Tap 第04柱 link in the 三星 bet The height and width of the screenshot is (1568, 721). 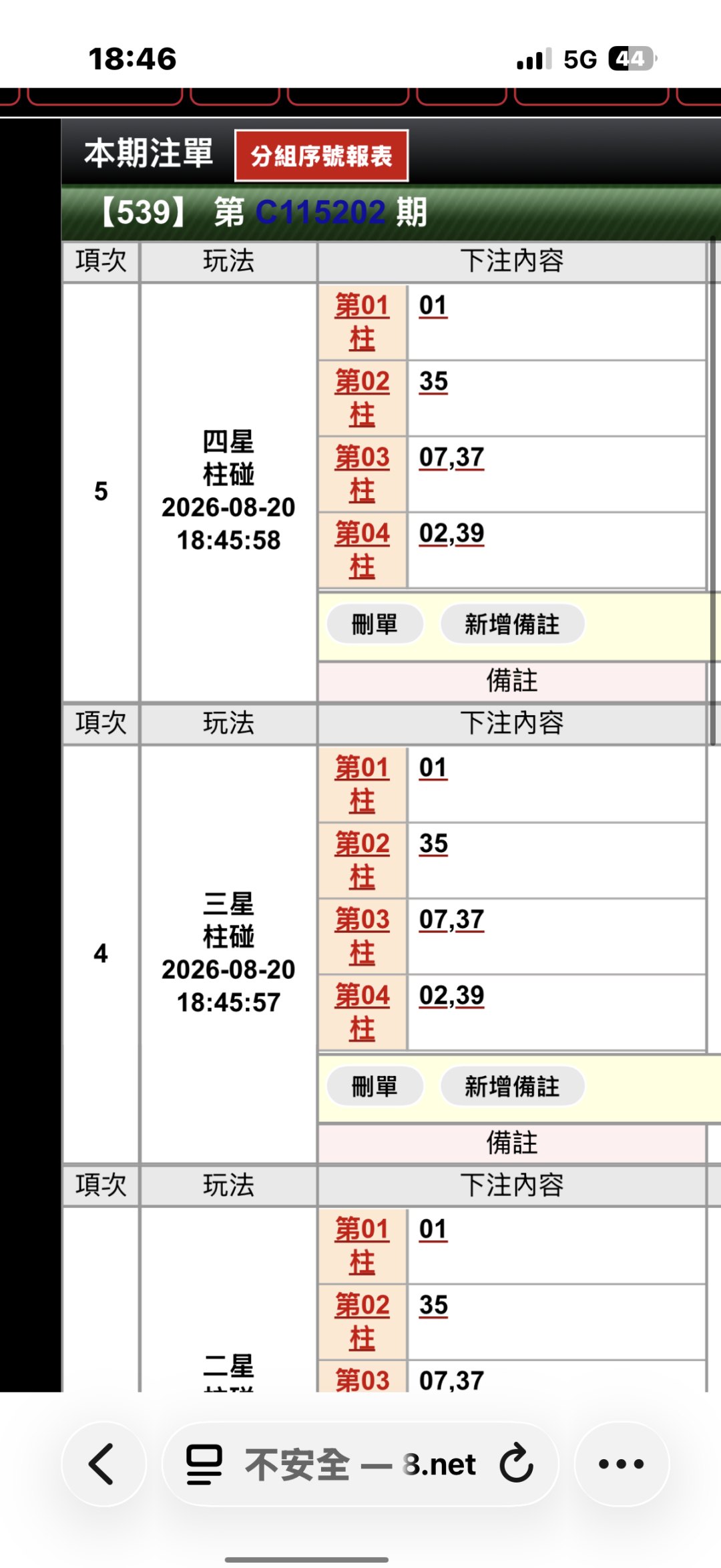(362, 1012)
